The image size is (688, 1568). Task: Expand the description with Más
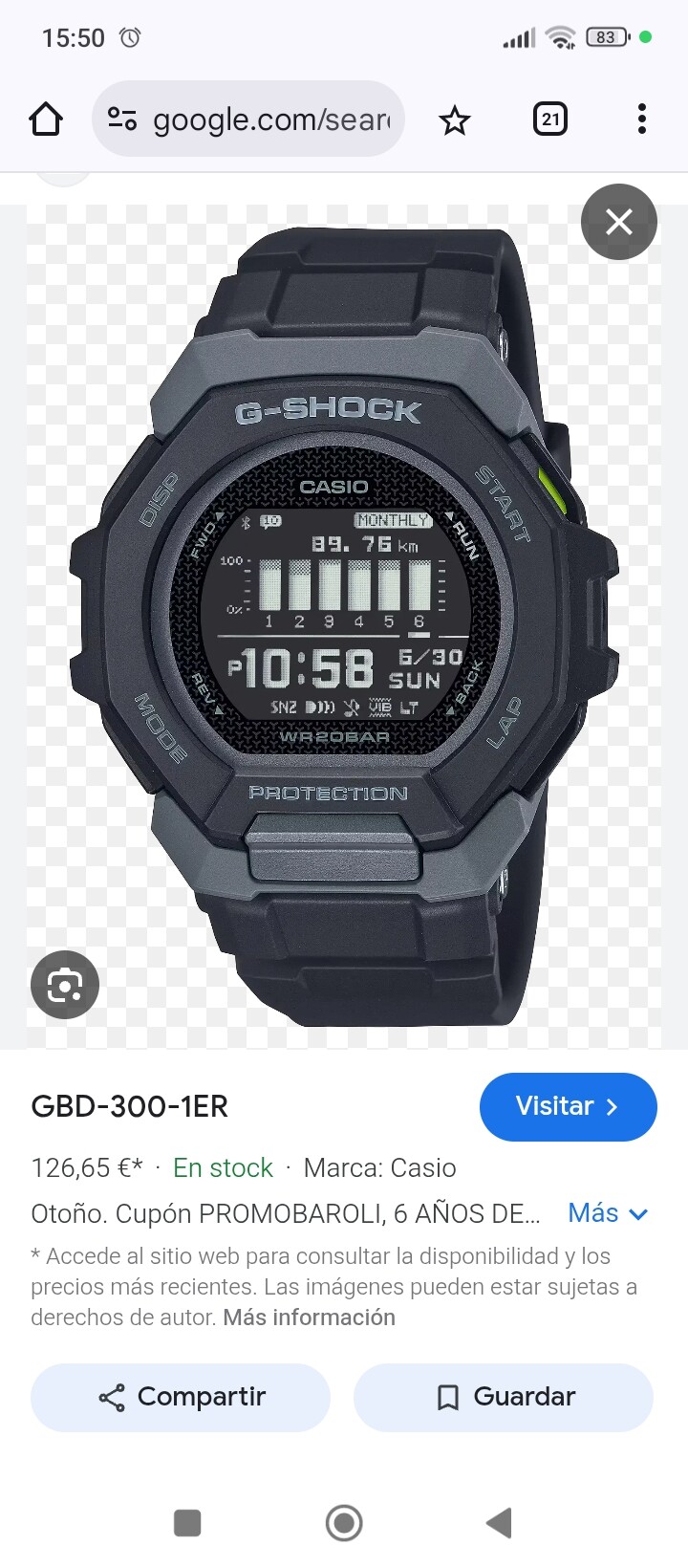pos(608,1213)
